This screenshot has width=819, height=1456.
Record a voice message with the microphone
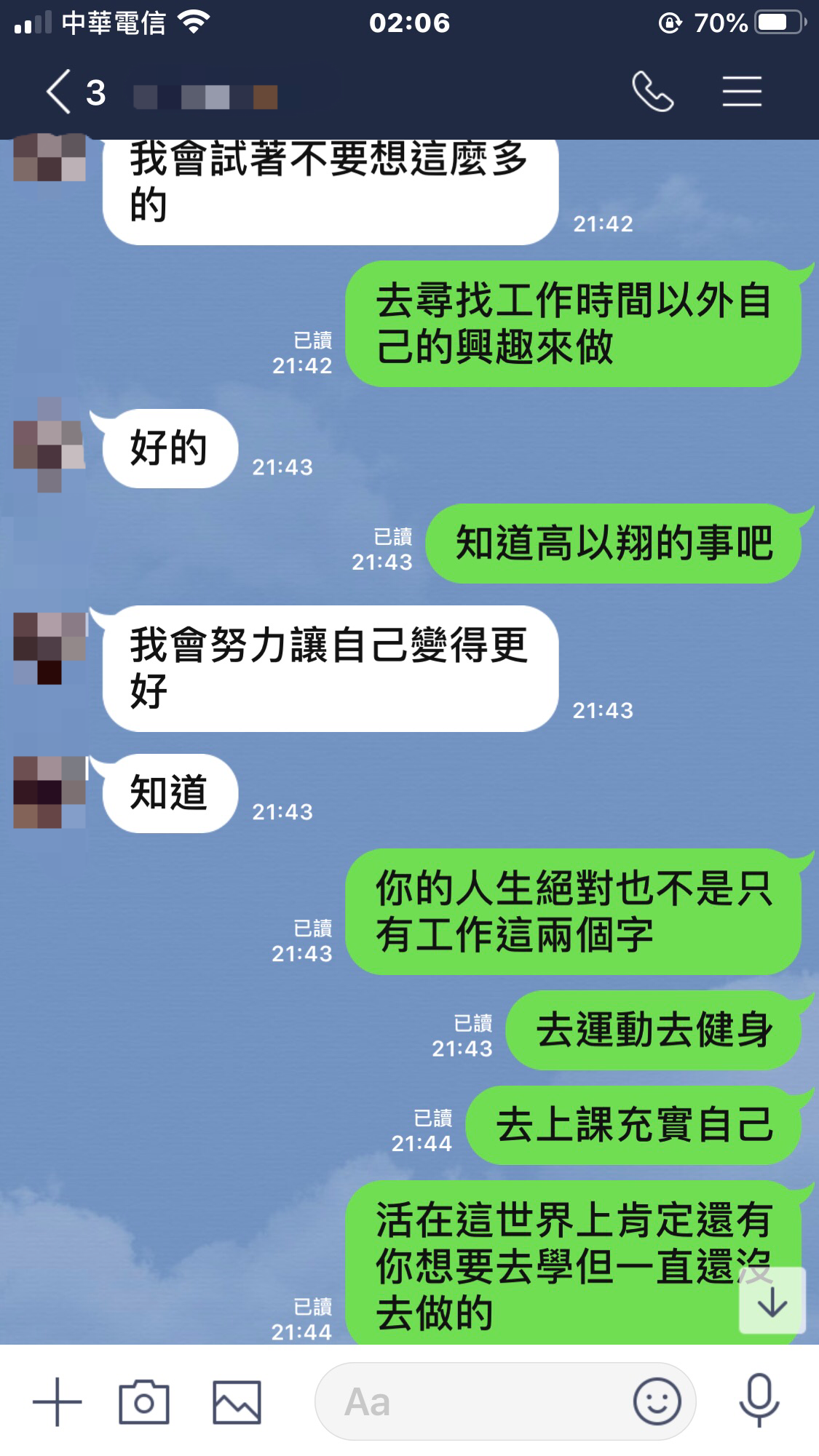coord(759,1401)
